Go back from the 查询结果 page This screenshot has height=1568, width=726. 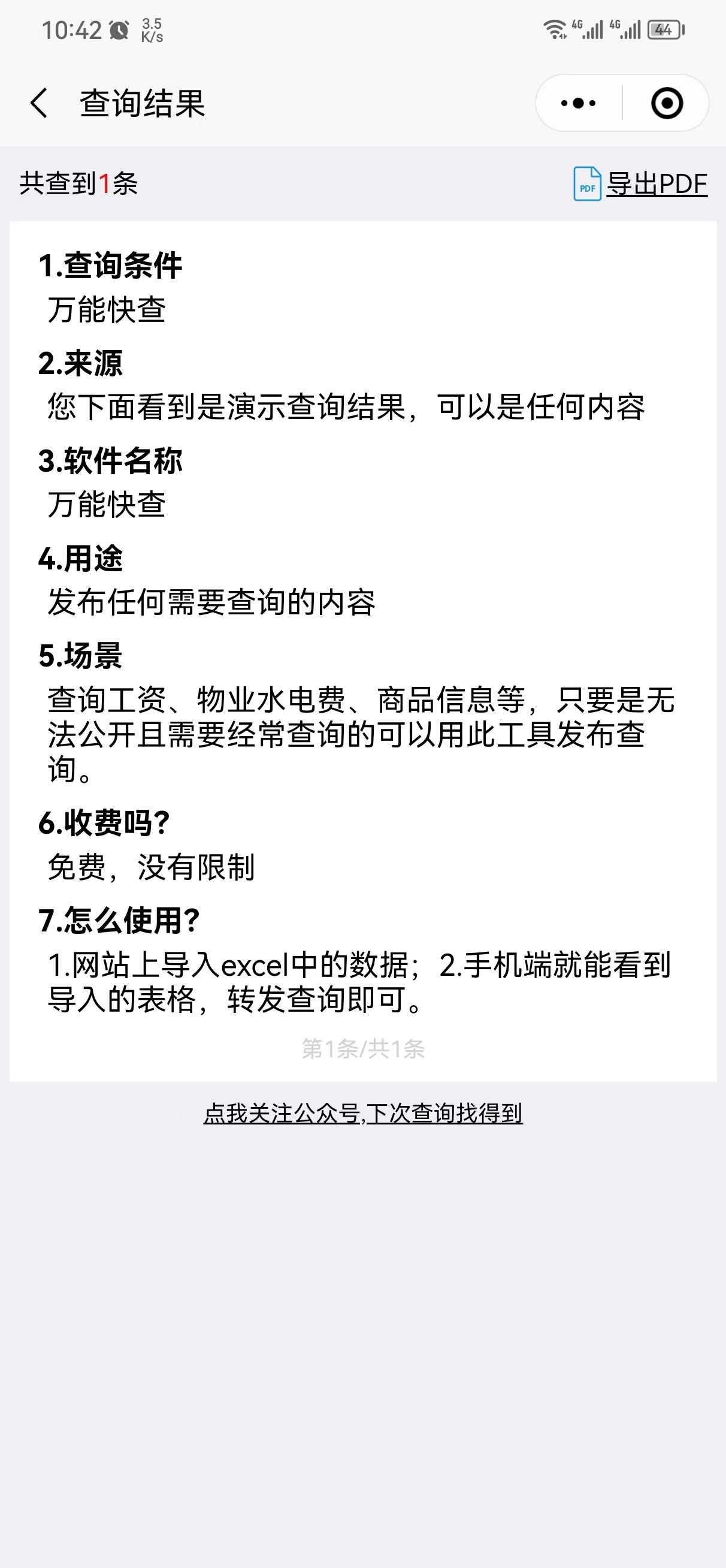pyautogui.click(x=39, y=103)
